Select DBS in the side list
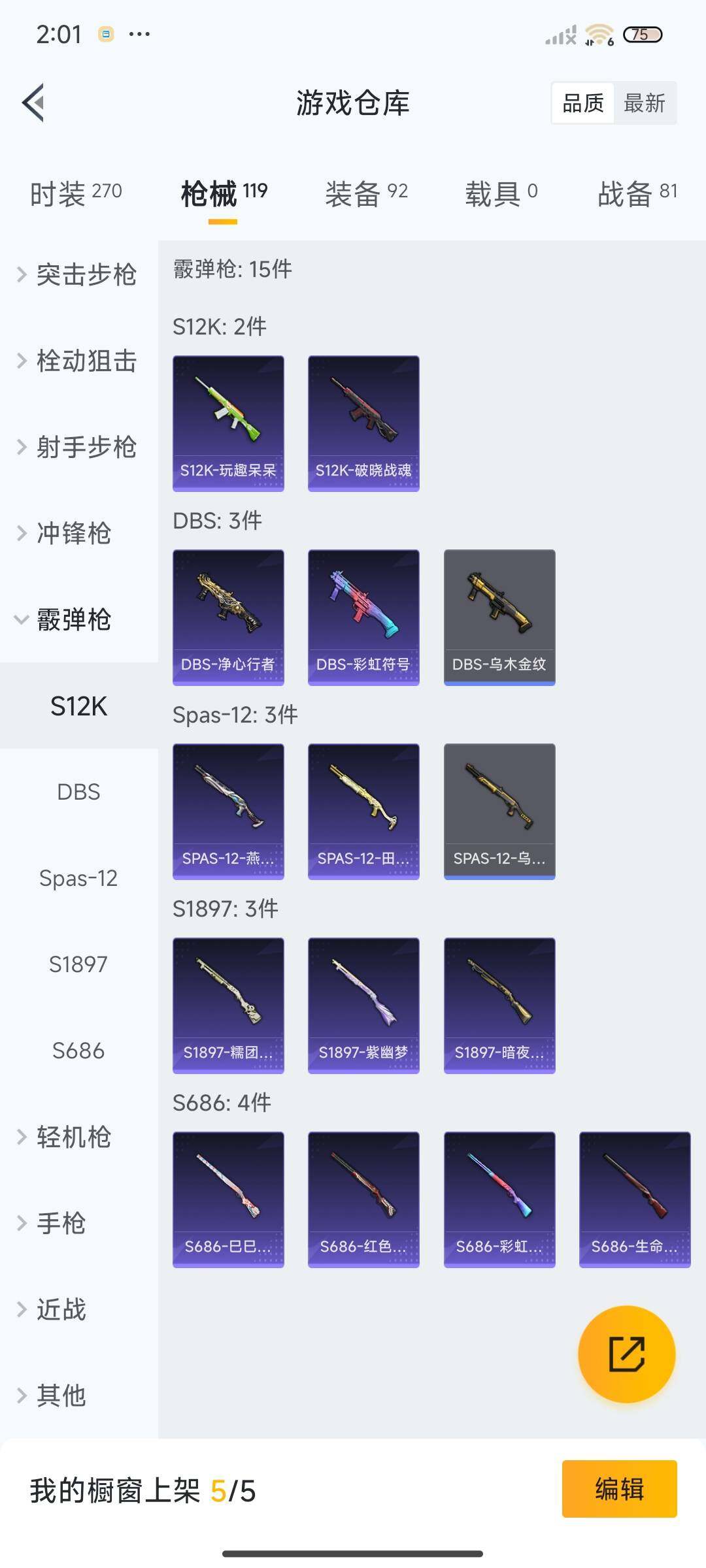Viewport: 706px width, 1568px height. point(78,792)
